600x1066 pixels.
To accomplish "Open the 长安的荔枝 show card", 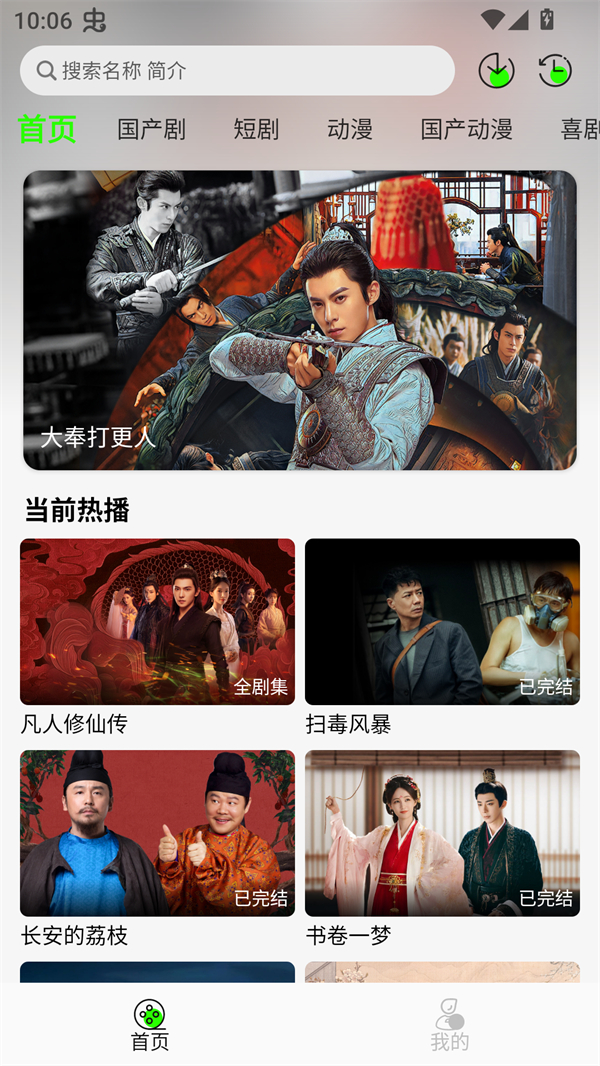I will (157, 833).
